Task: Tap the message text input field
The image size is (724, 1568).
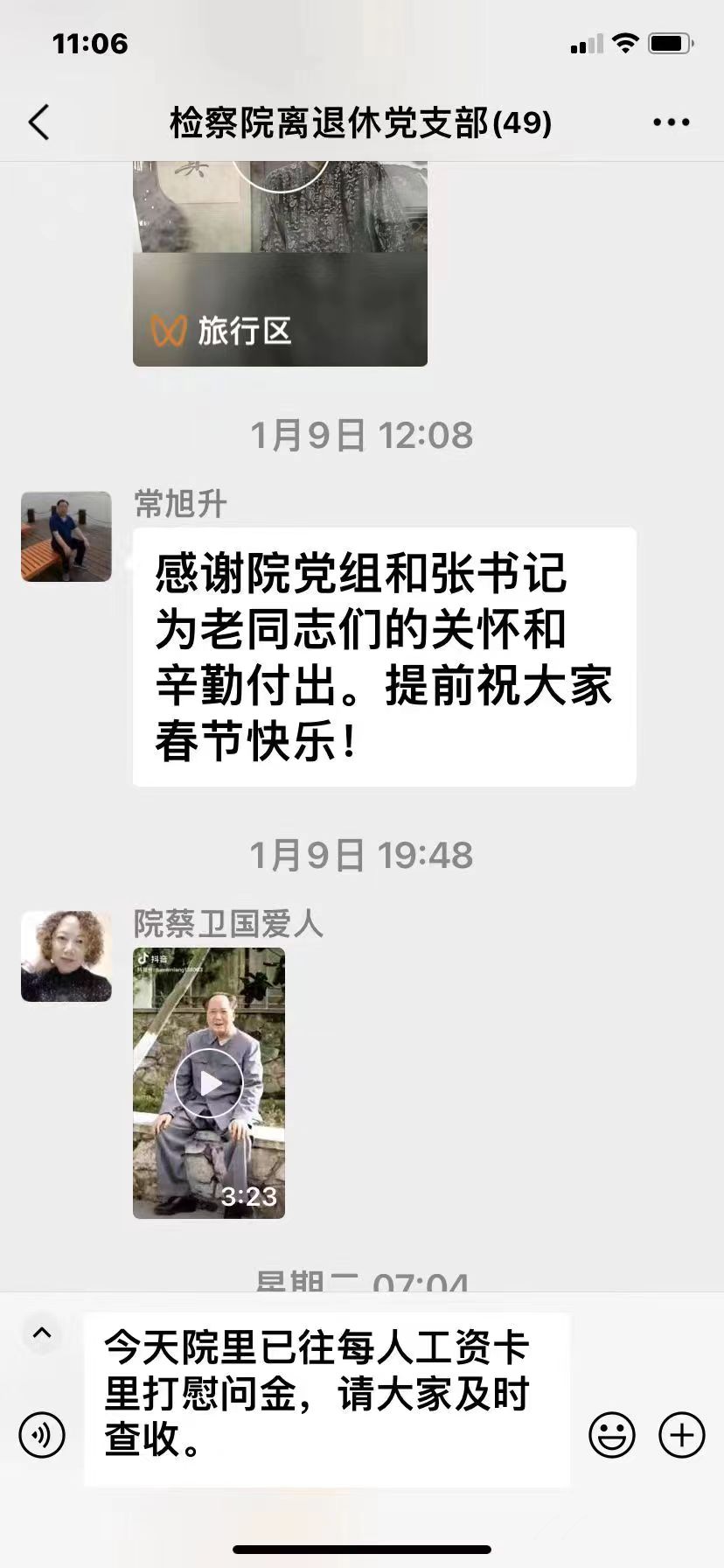Action: 326,1397
